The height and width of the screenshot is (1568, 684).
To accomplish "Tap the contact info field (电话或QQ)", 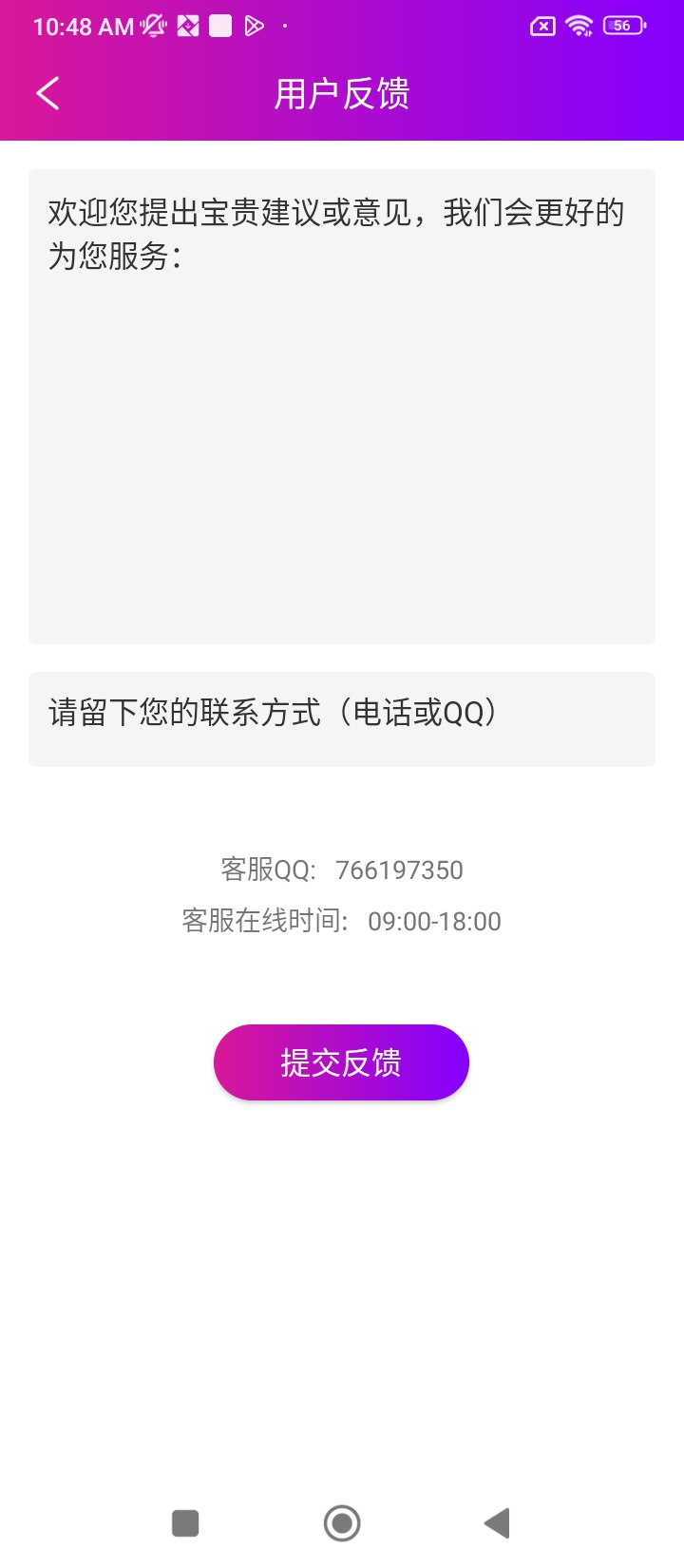I will point(342,719).
